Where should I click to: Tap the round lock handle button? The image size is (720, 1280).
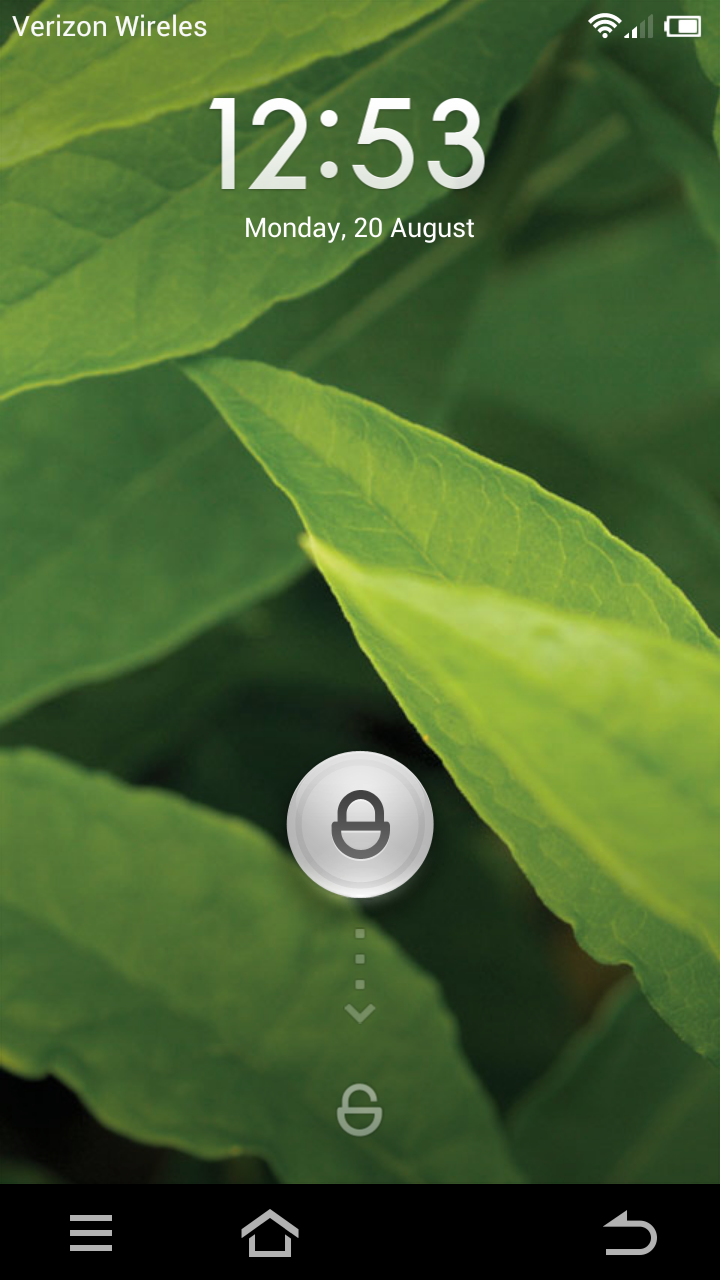[x=360, y=825]
